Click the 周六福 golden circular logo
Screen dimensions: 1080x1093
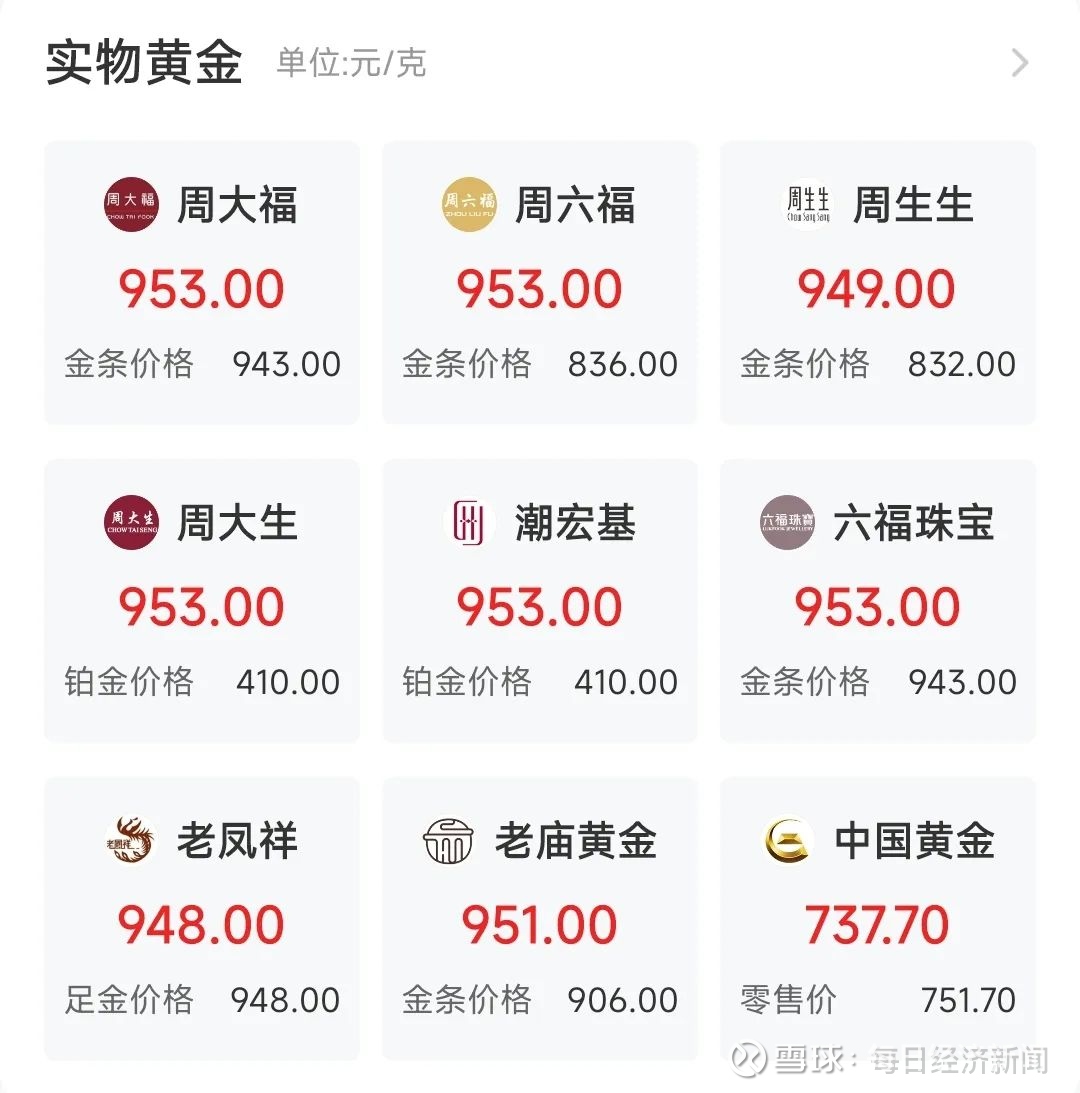coord(467,204)
